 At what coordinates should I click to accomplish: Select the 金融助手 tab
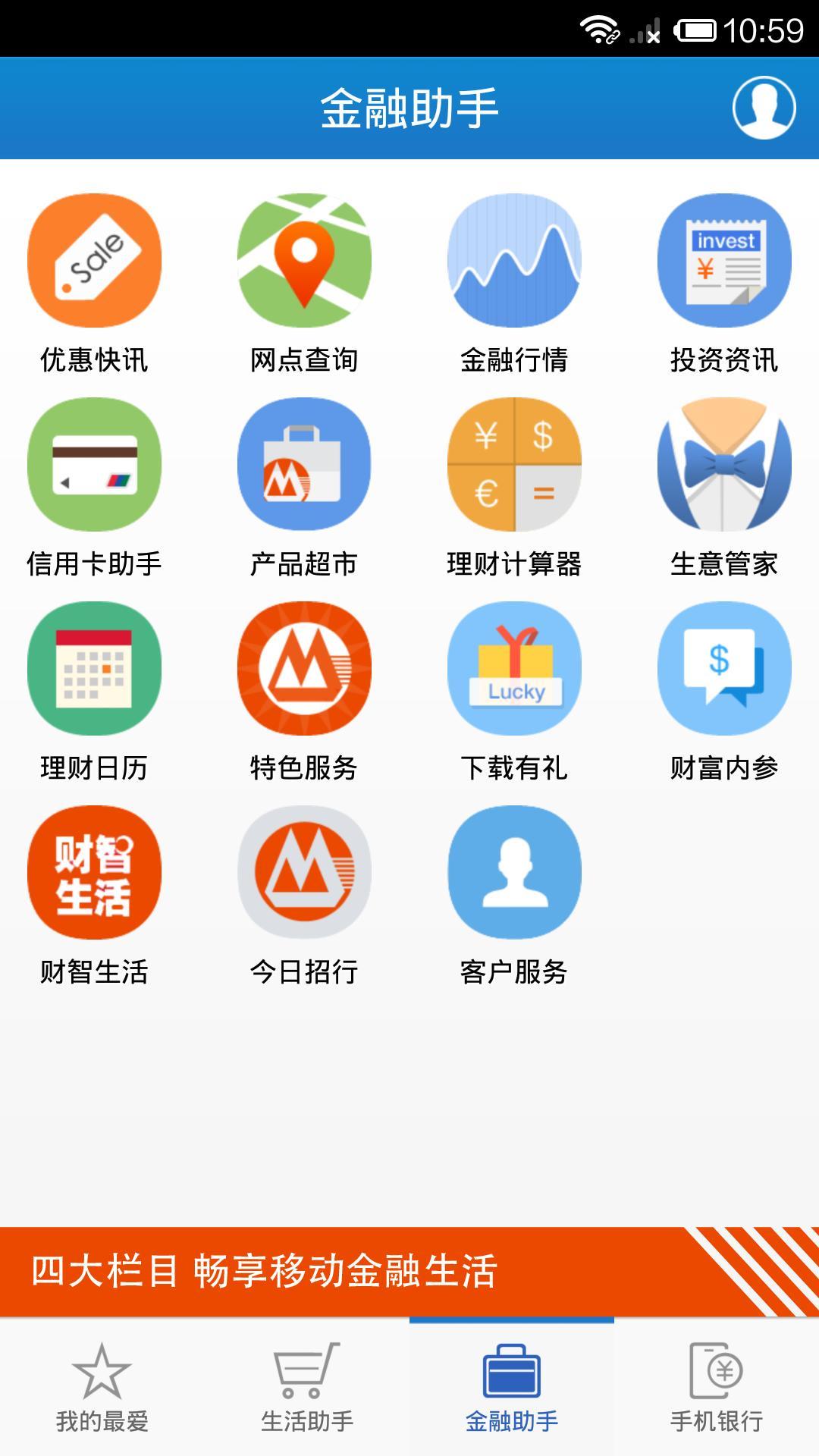512,1388
